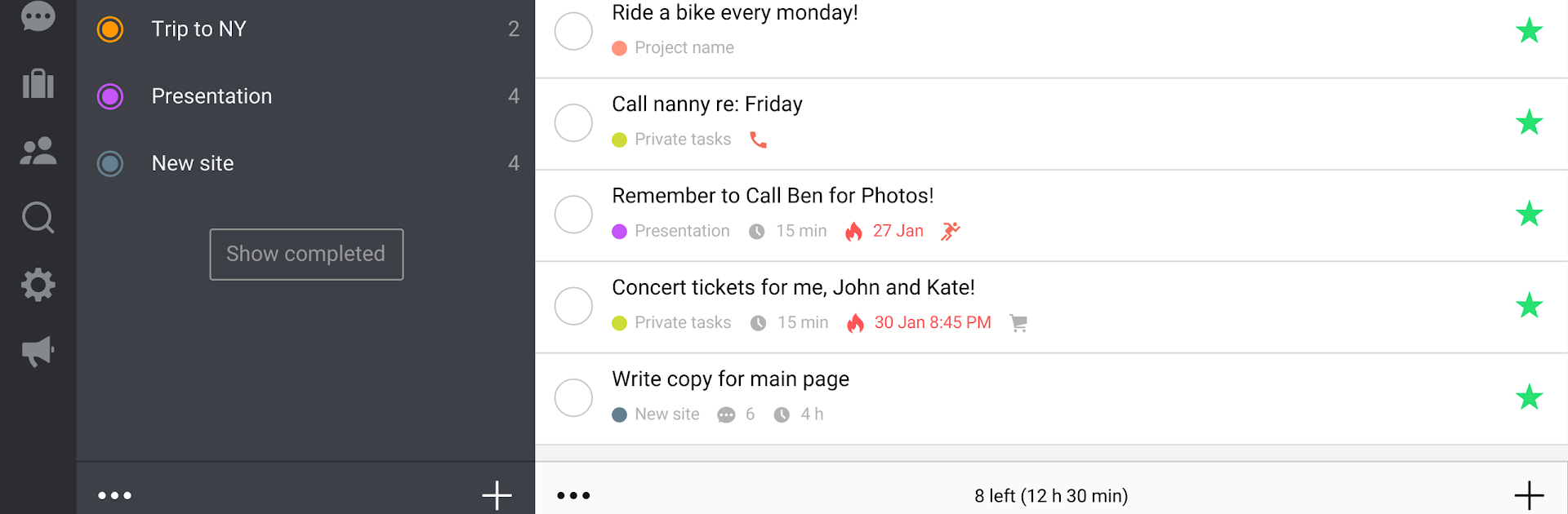Toggle star on 'Call nanny re: Friday'

[x=1529, y=122]
